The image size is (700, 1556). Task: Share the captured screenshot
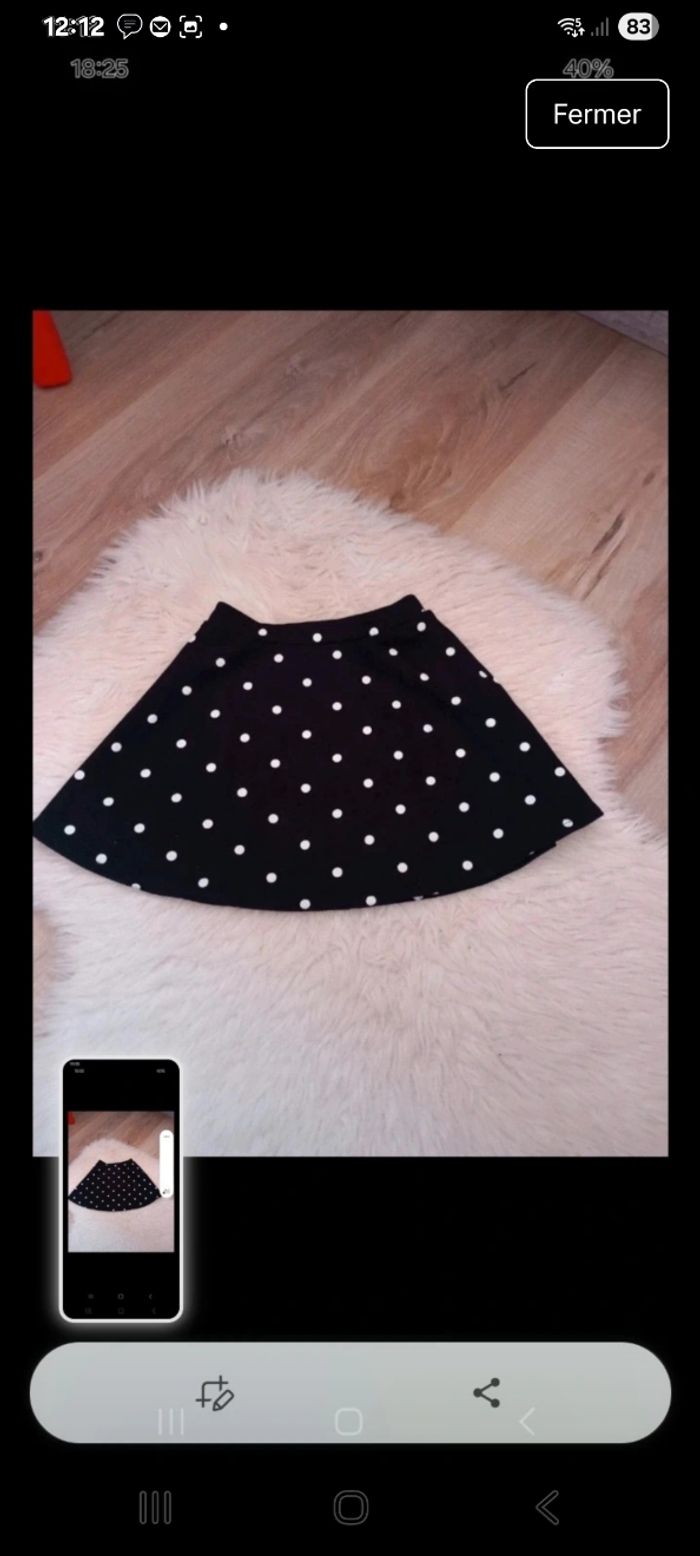pyautogui.click(x=487, y=1393)
